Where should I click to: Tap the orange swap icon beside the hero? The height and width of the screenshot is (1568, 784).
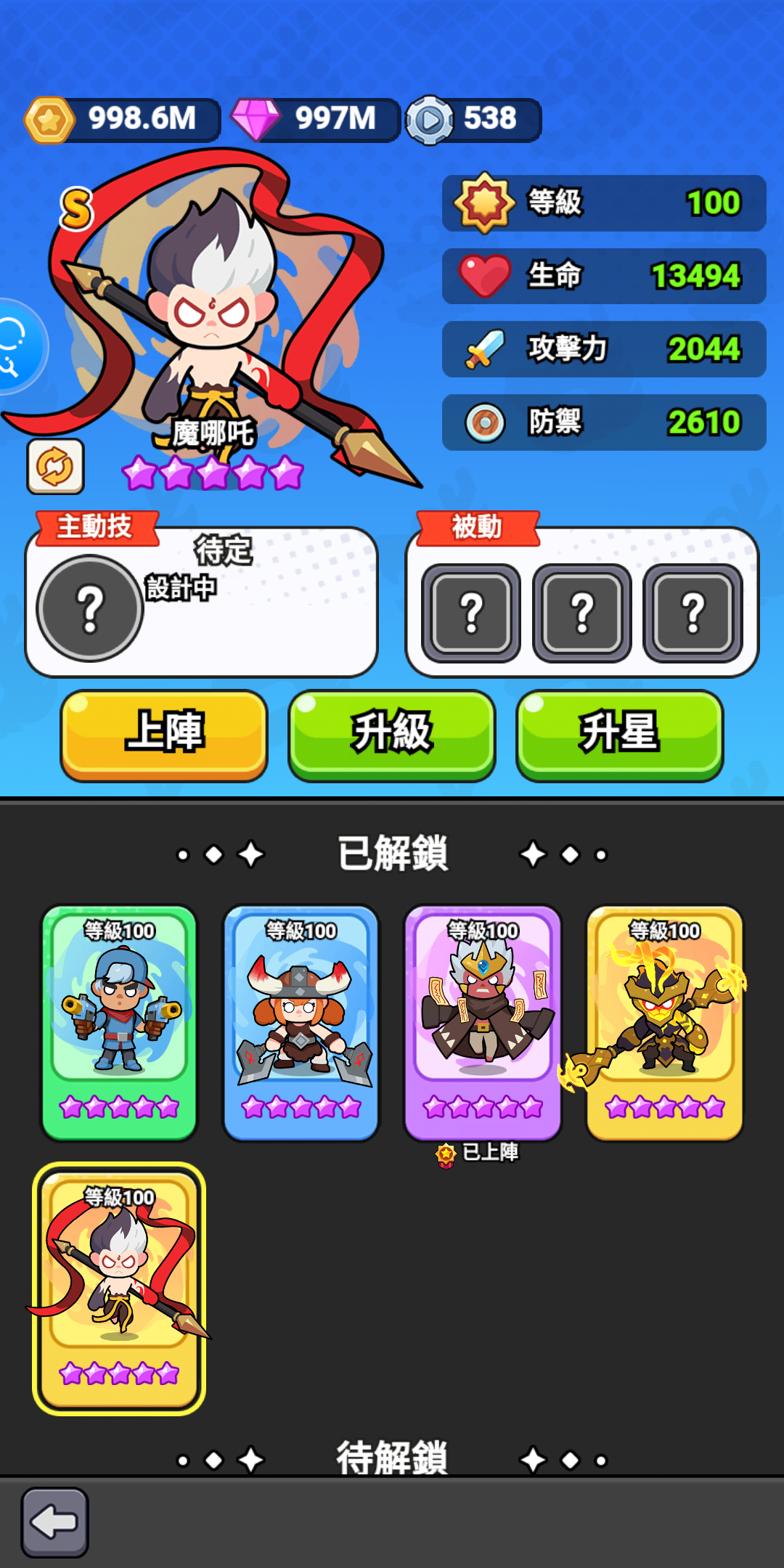pyautogui.click(x=56, y=466)
